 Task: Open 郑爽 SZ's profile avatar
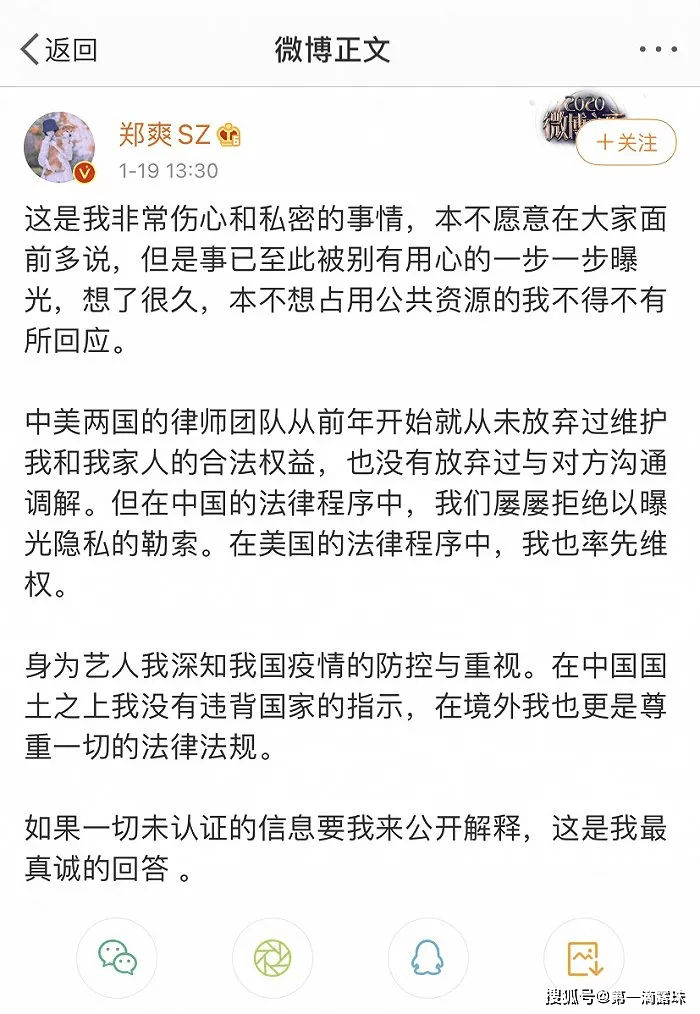(x=60, y=148)
